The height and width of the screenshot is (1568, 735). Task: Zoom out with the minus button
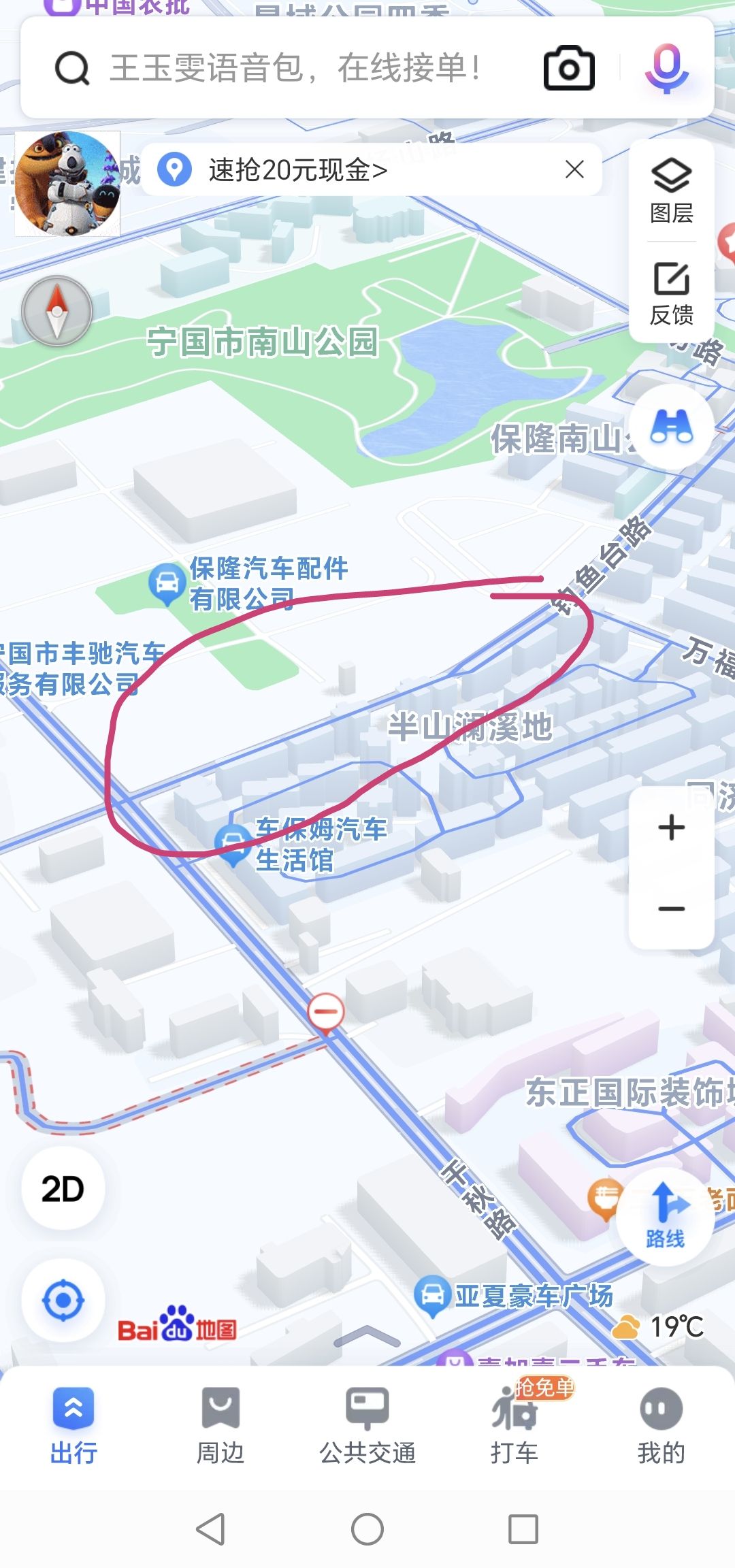(672, 909)
